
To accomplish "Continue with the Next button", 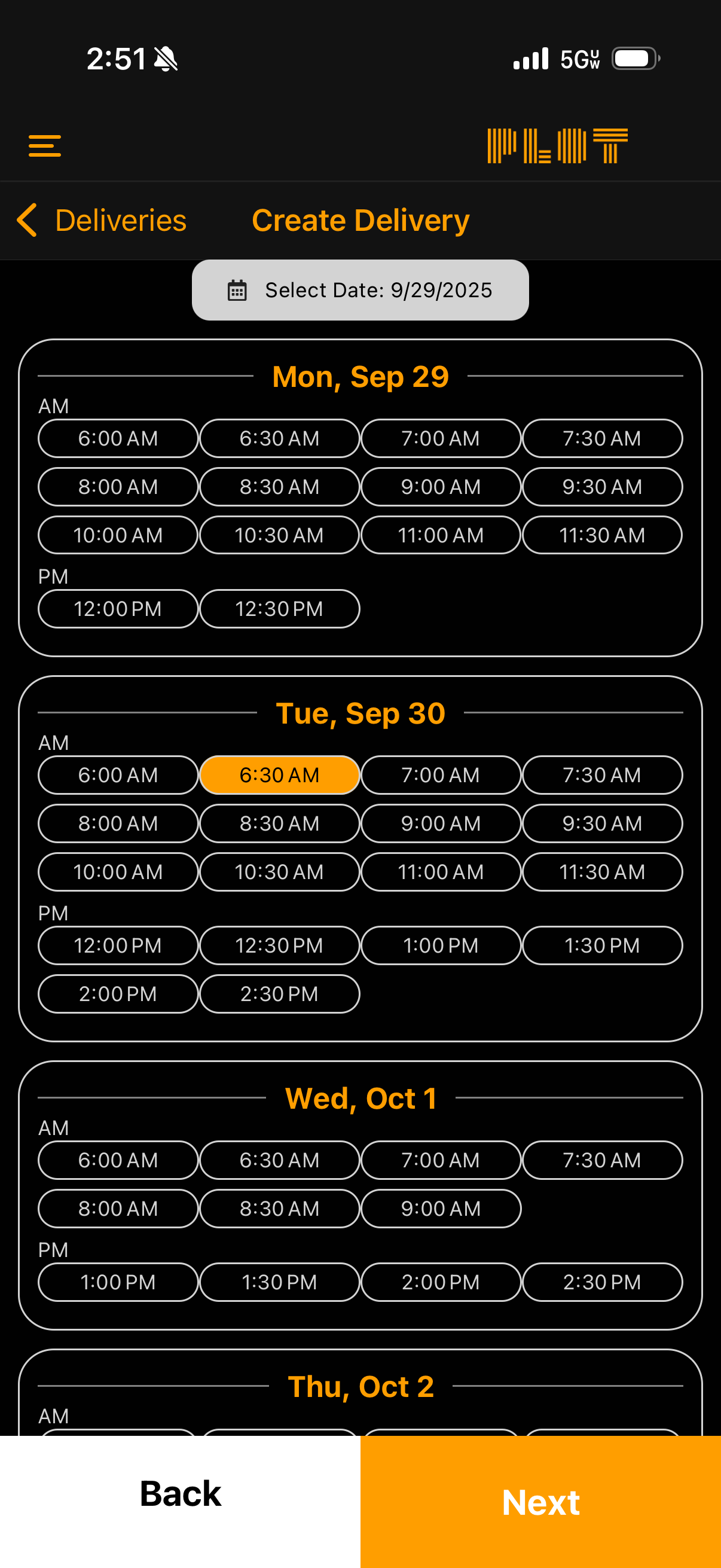I will click(x=540, y=1502).
